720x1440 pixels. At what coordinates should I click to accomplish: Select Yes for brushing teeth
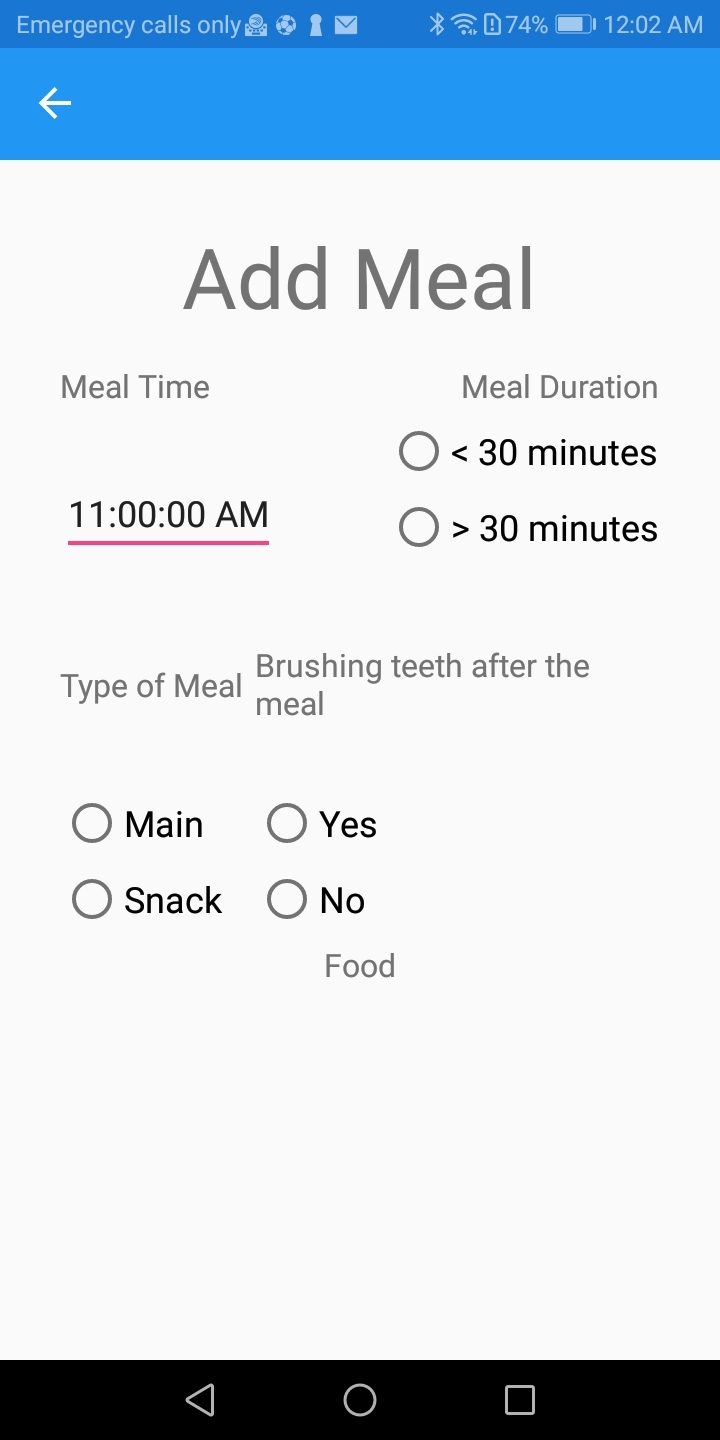(322, 824)
